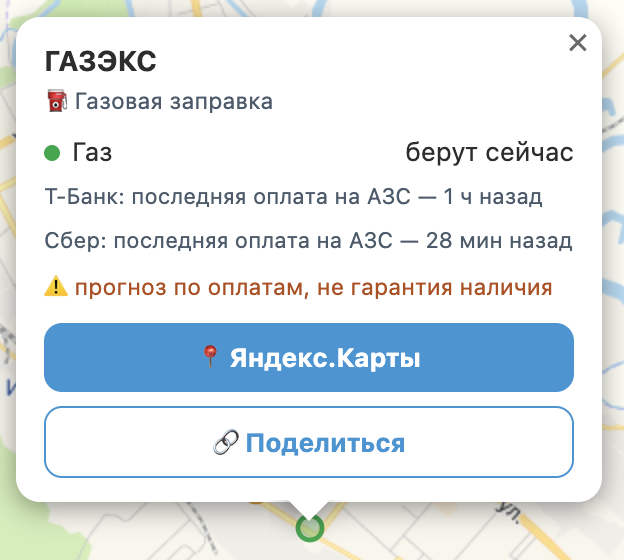The image size is (624, 560).
Task: Open the station in Яндекс.Карты
Action: (309, 357)
